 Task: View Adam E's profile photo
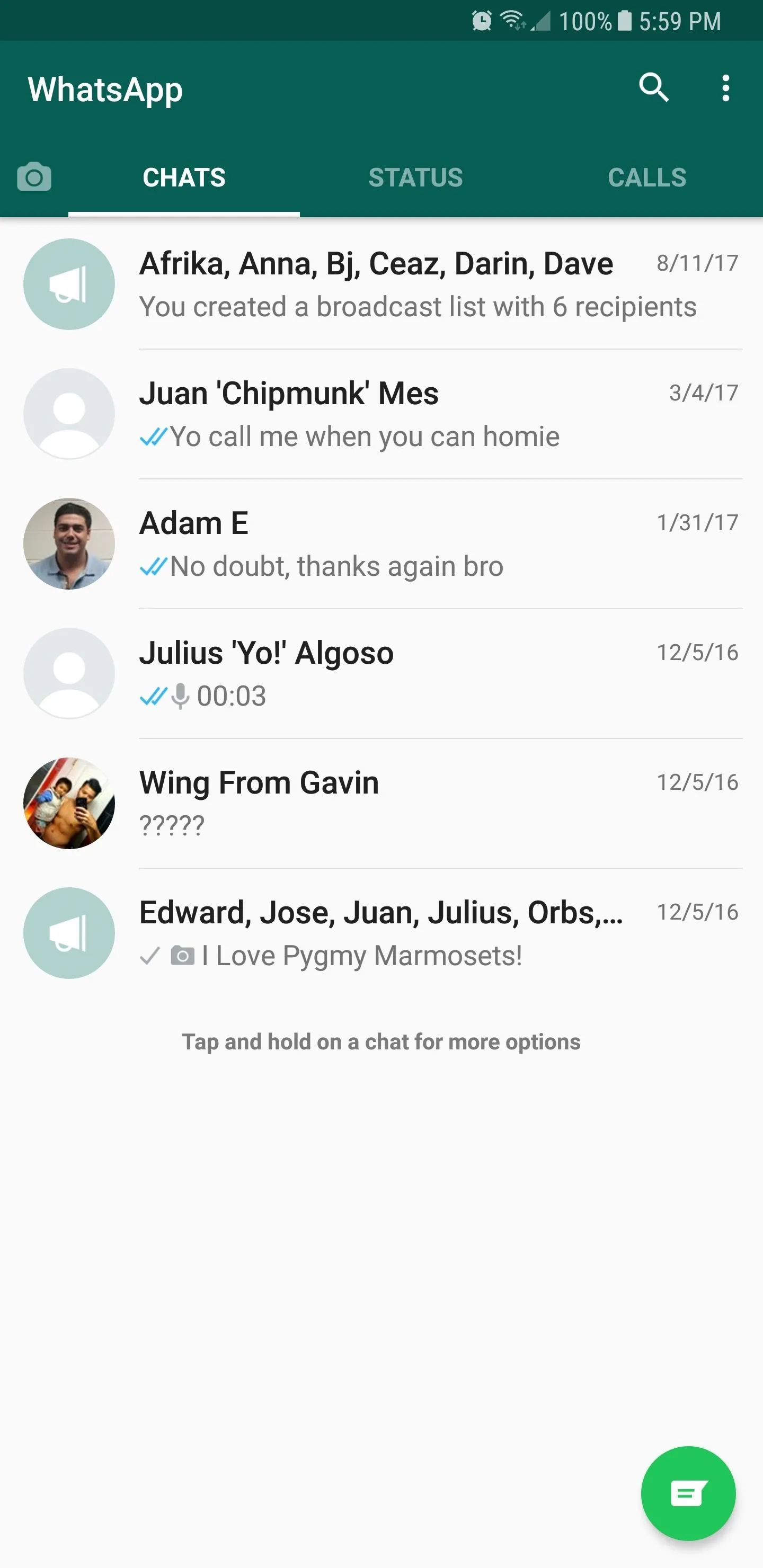point(69,544)
